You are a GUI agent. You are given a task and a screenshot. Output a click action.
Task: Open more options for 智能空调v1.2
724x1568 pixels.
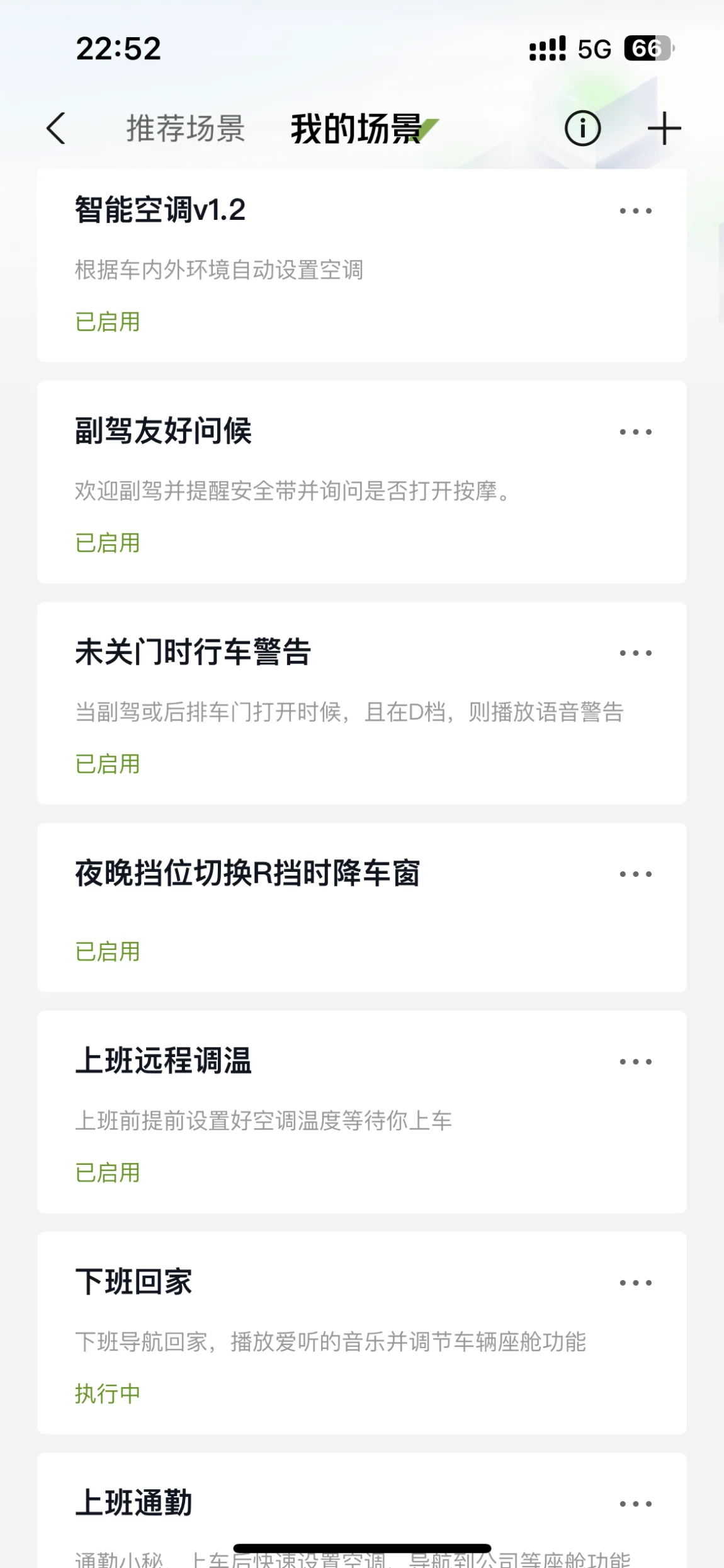pyautogui.click(x=636, y=211)
